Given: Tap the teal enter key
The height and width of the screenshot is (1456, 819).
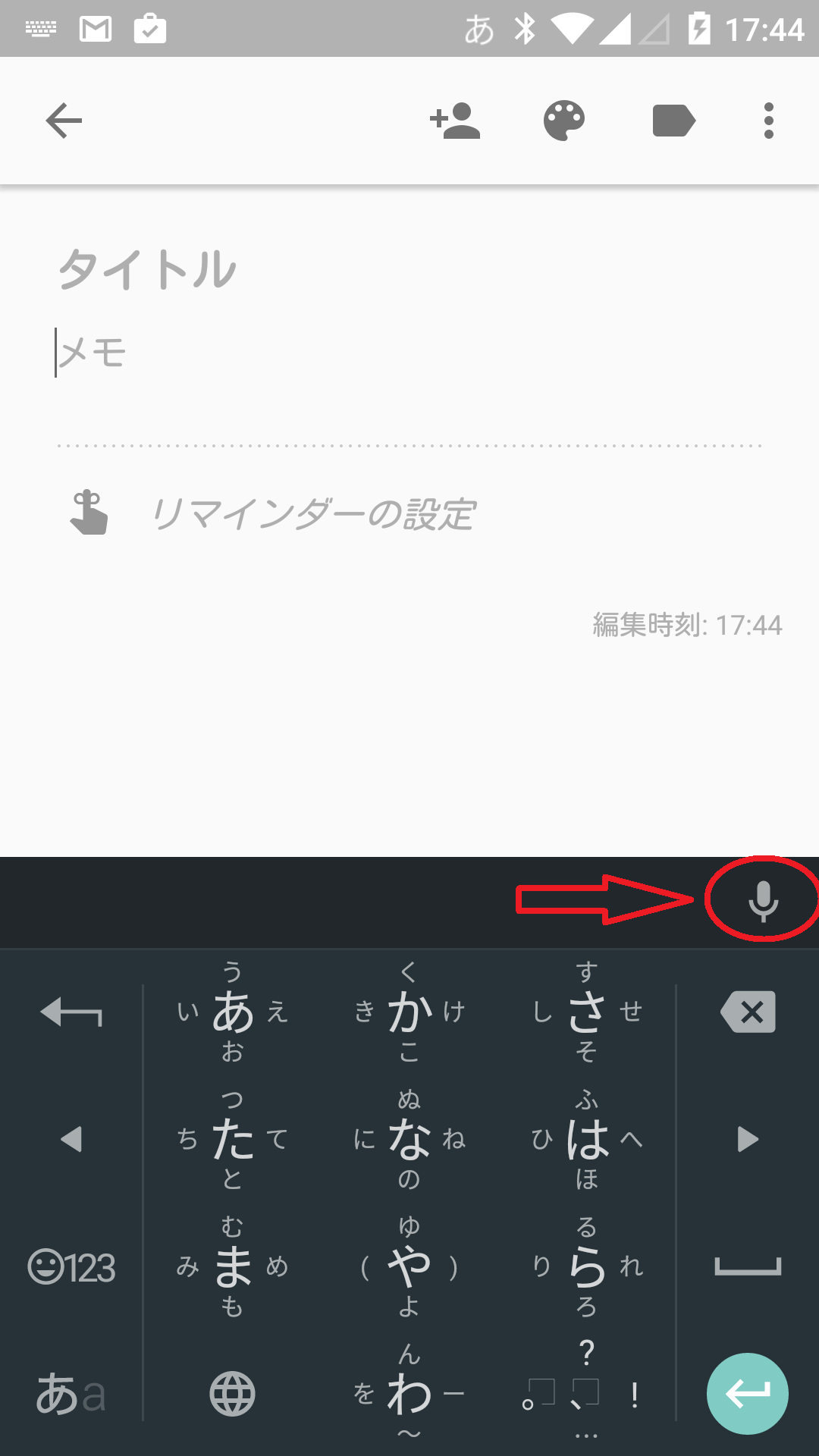Looking at the screenshot, I should point(748,1394).
